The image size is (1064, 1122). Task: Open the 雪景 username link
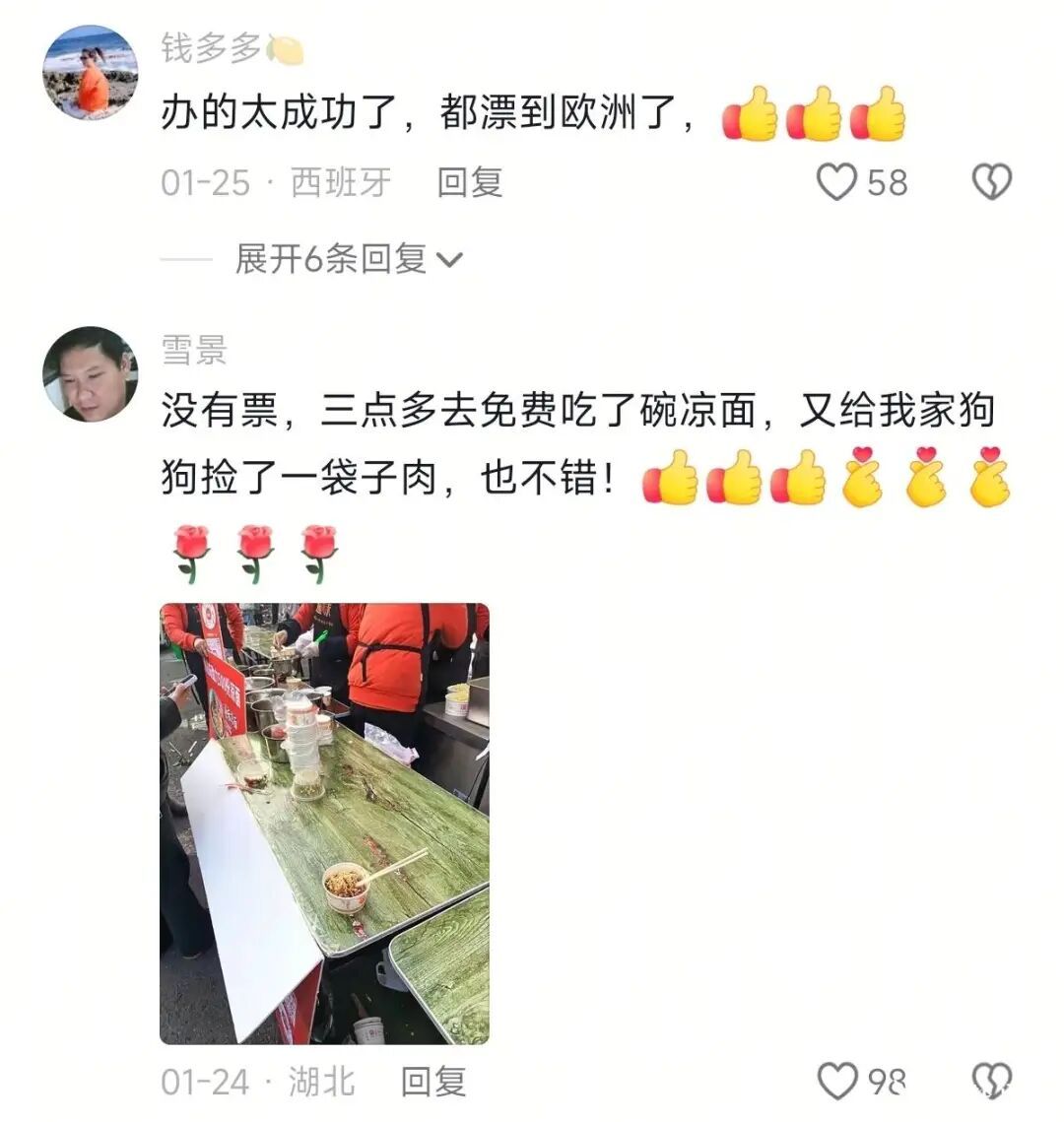tap(194, 350)
